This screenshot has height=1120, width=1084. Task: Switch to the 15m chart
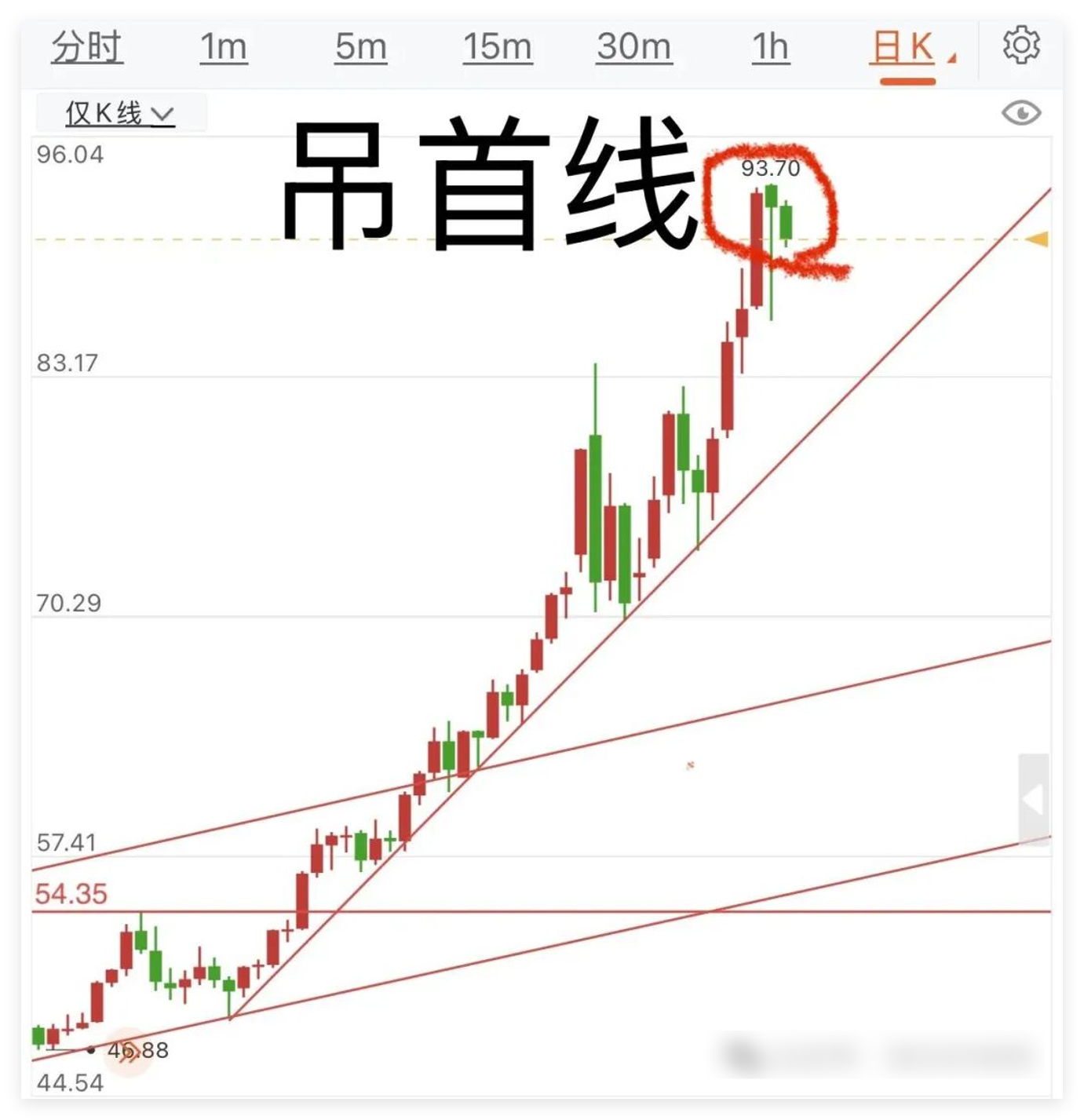[x=497, y=48]
